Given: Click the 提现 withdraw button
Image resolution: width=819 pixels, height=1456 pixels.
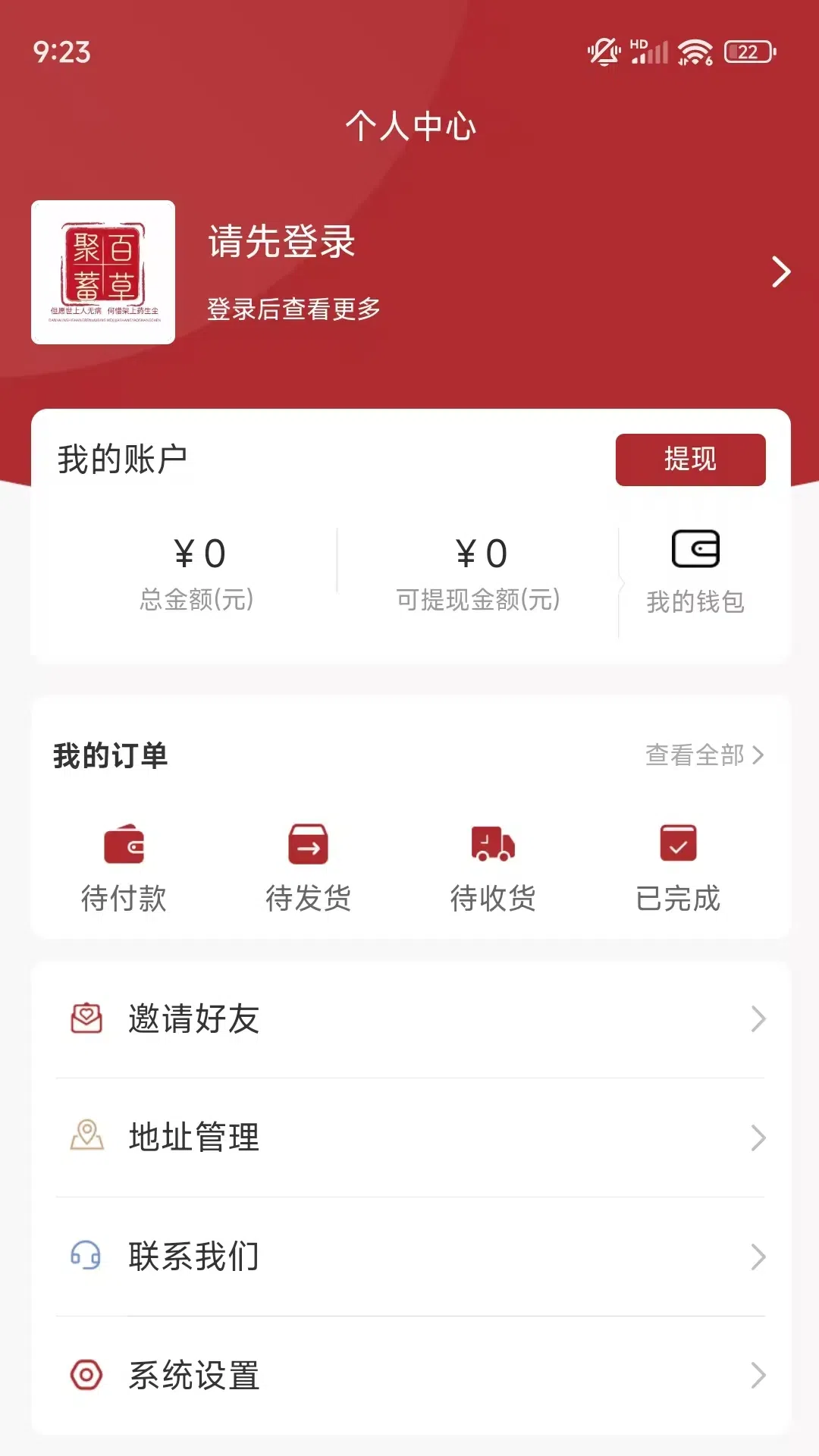Looking at the screenshot, I should (691, 459).
